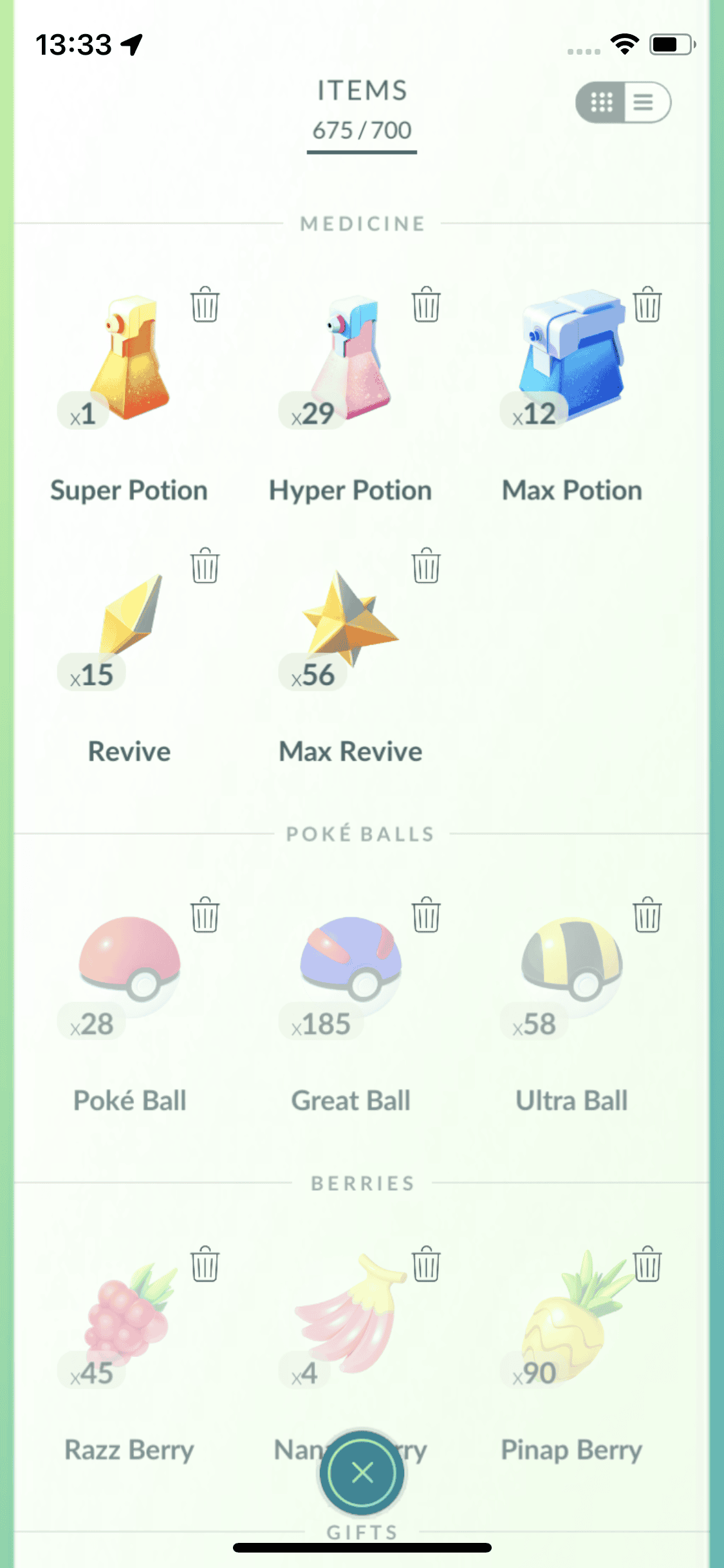Image resolution: width=724 pixels, height=1568 pixels.
Task: Tap Great Ball trash icon
Action: tap(426, 915)
